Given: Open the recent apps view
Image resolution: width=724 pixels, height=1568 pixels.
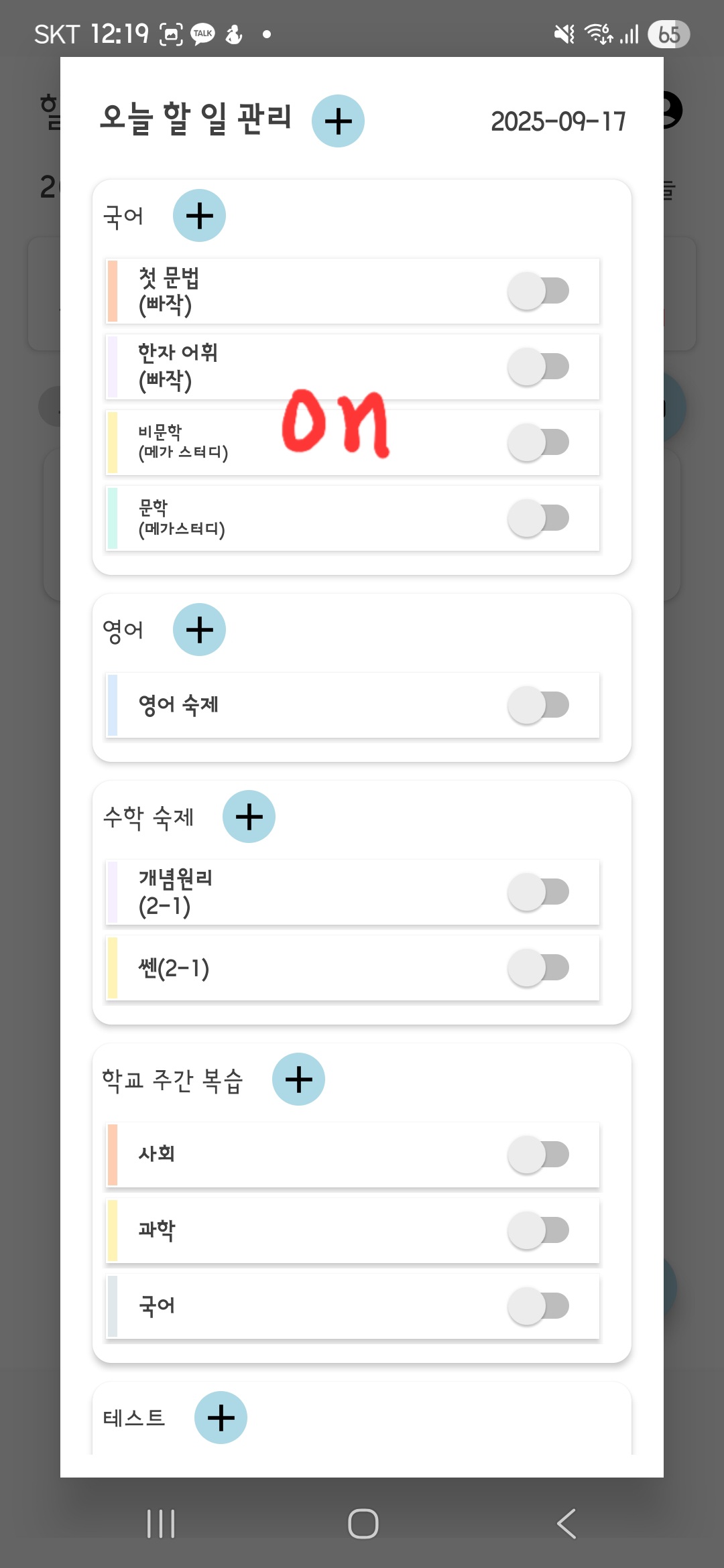Looking at the screenshot, I should pos(161,1524).
